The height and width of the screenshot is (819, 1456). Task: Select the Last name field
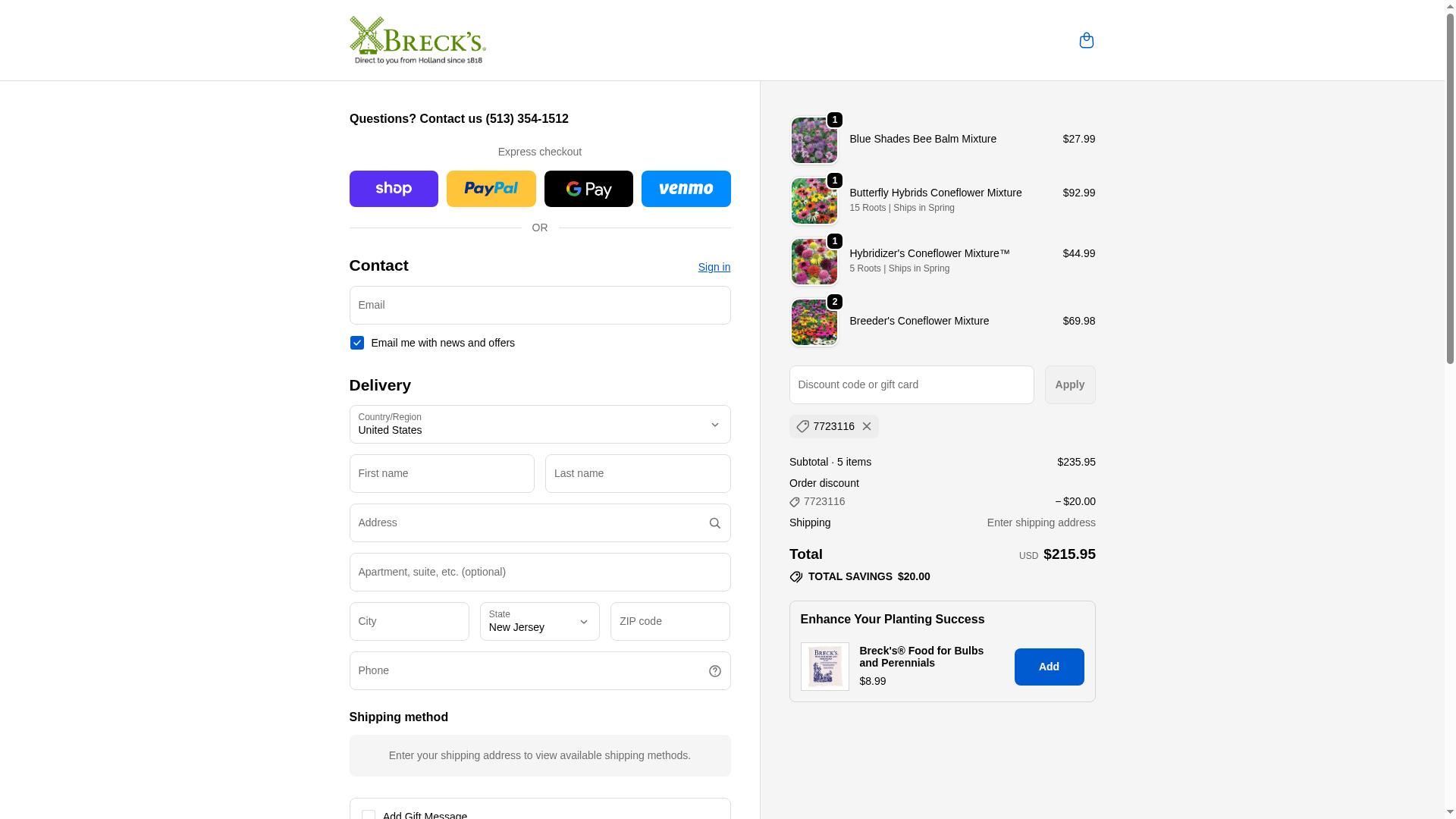637,474
